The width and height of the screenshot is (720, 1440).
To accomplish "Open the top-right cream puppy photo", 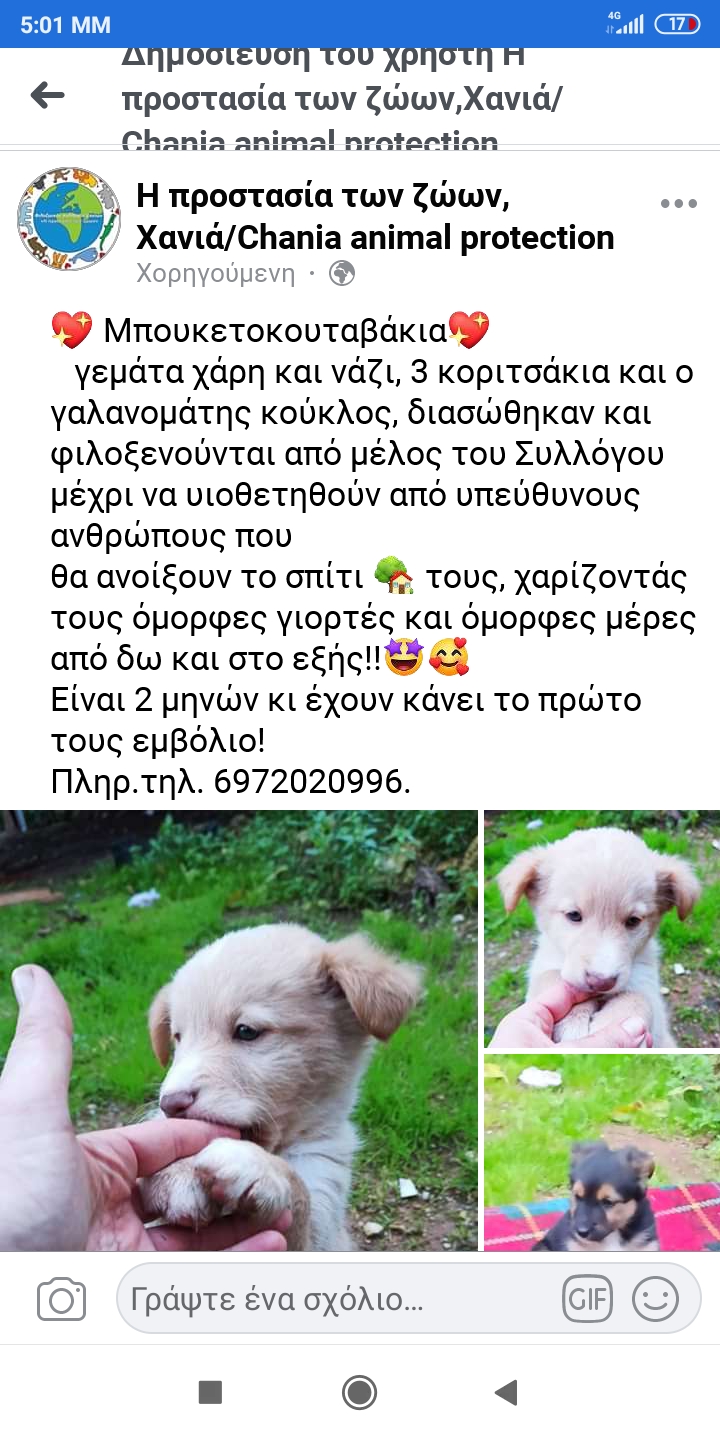I will (x=602, y=929).
